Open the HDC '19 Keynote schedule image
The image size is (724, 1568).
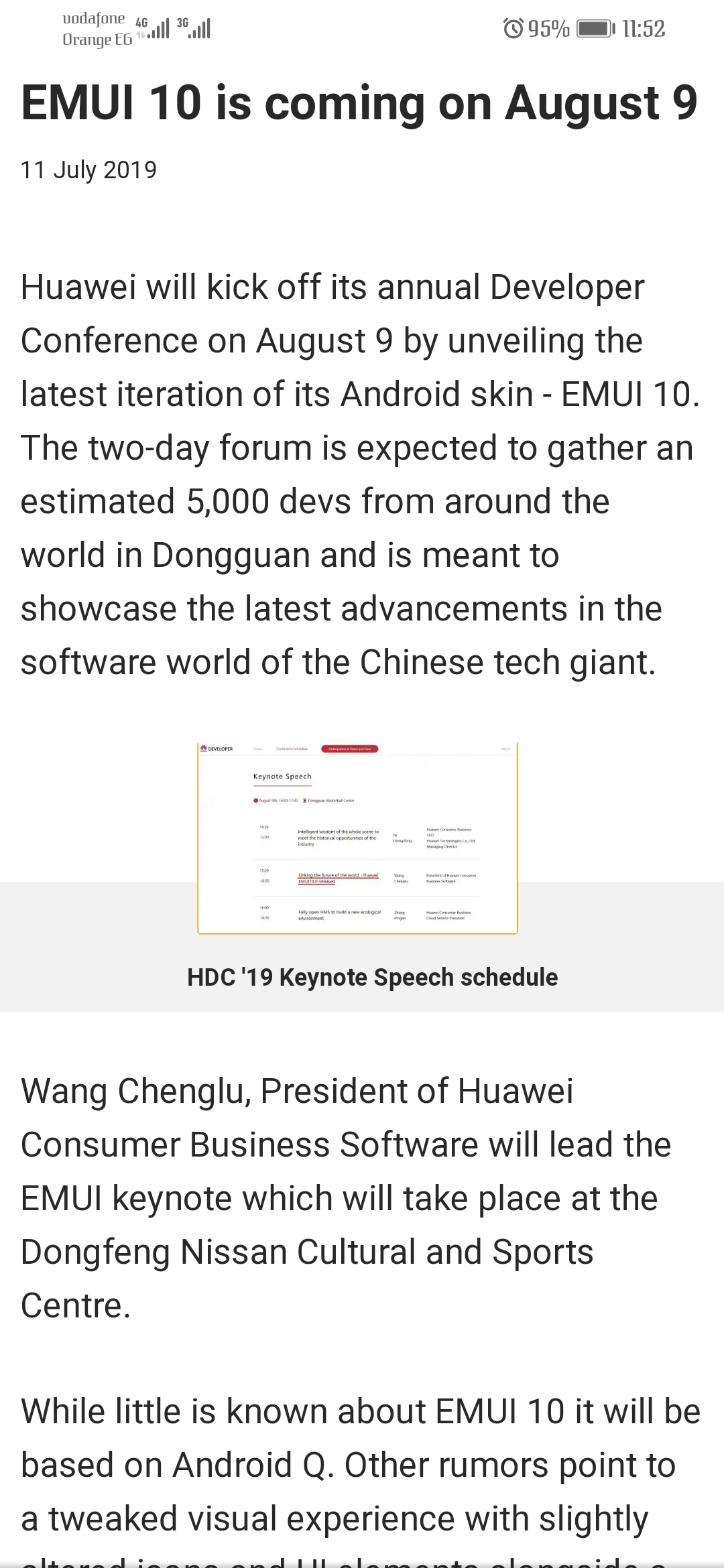pos(357,838)
